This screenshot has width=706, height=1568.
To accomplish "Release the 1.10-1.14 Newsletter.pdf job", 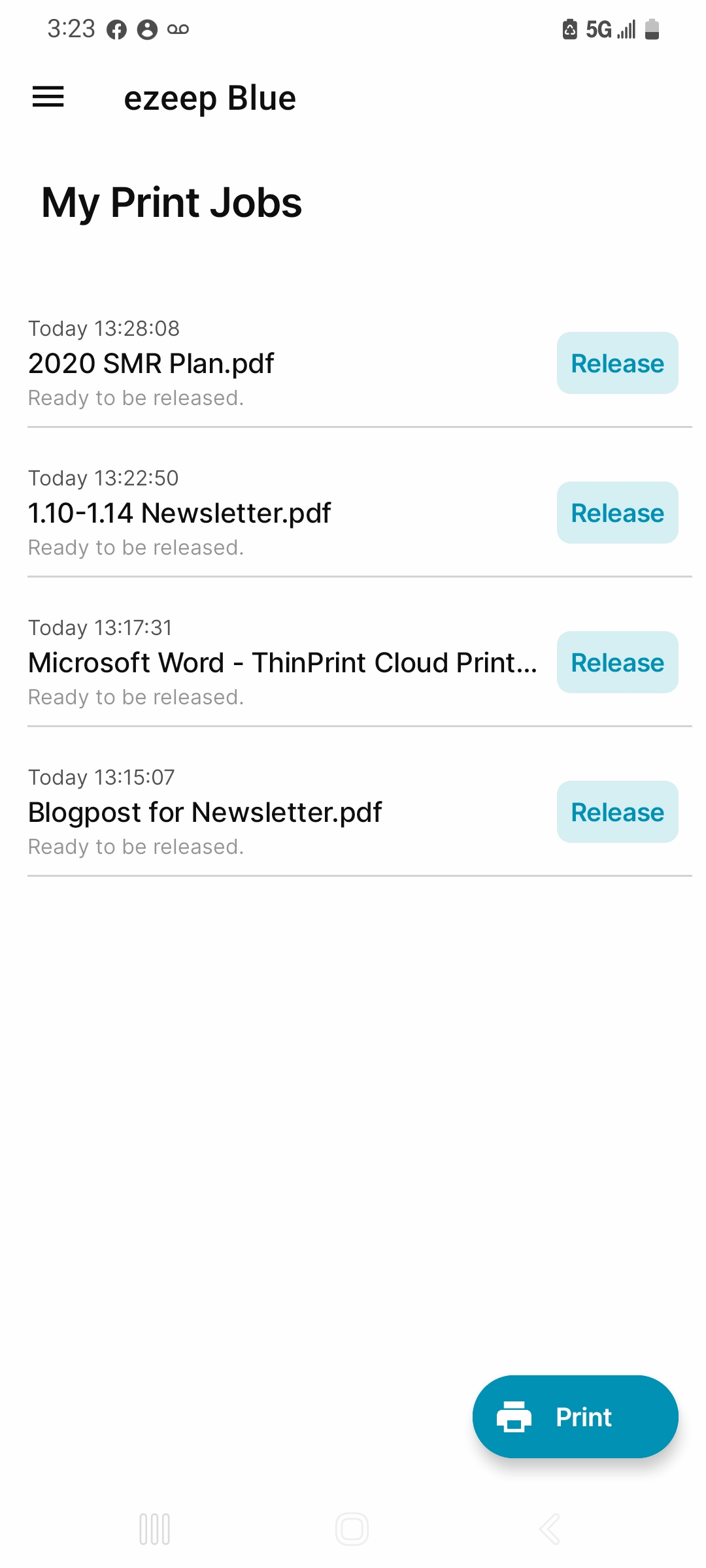I will point(617,513).
